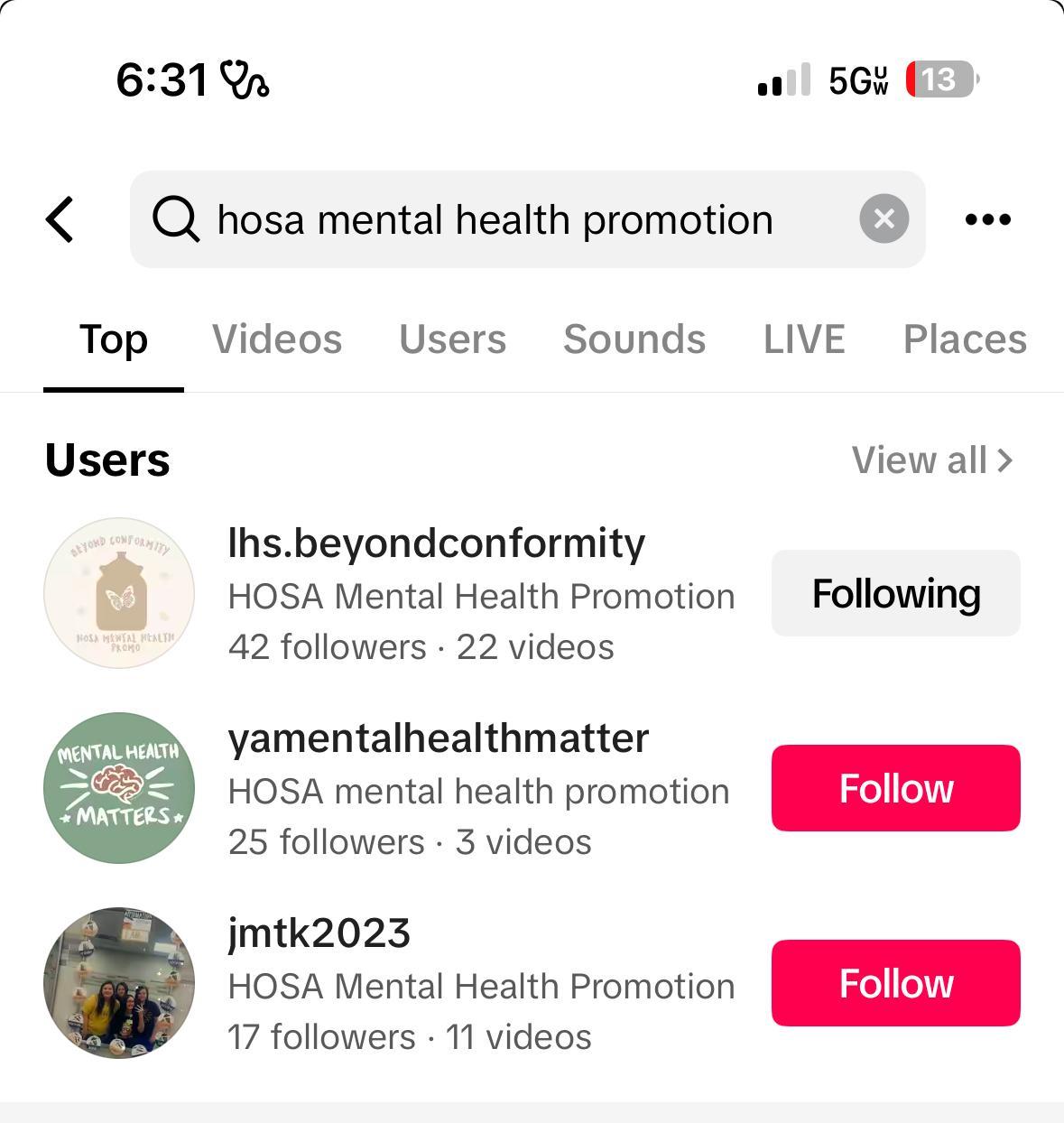Select the Top tab
Viewport: 1064px width, 1123px height.
pos(114,340)
